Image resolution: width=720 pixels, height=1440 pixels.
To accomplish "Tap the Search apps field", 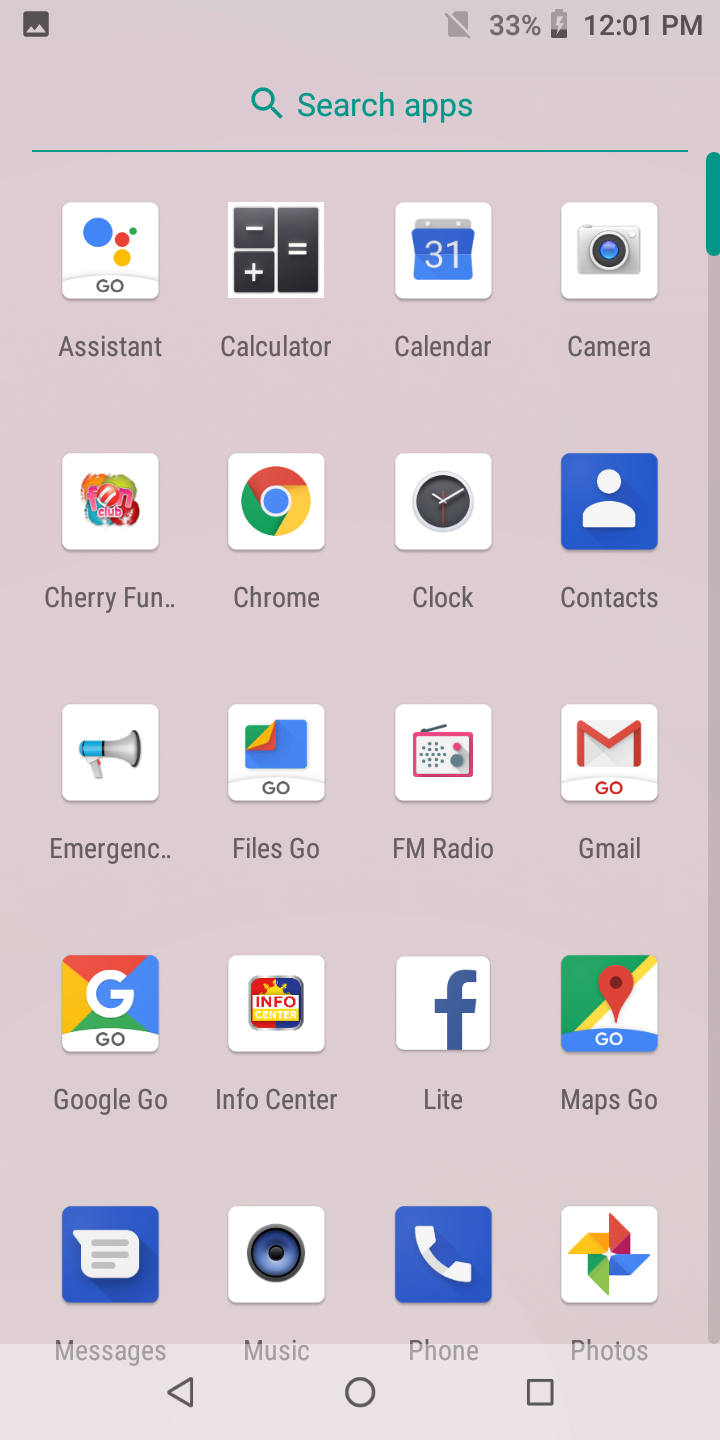I will click(360, 105).
